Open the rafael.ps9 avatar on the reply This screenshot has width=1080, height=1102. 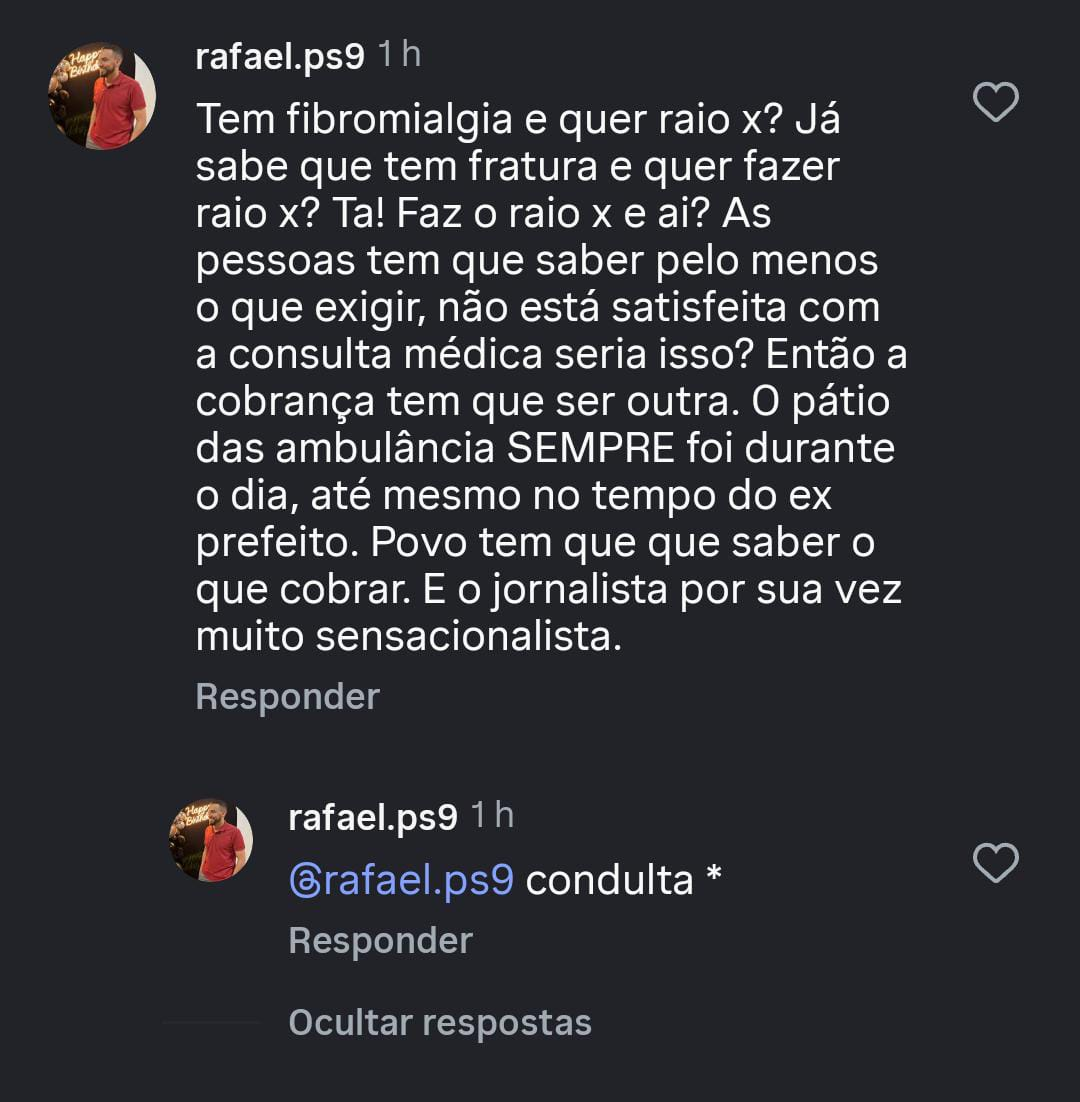(x=210, y=840)
